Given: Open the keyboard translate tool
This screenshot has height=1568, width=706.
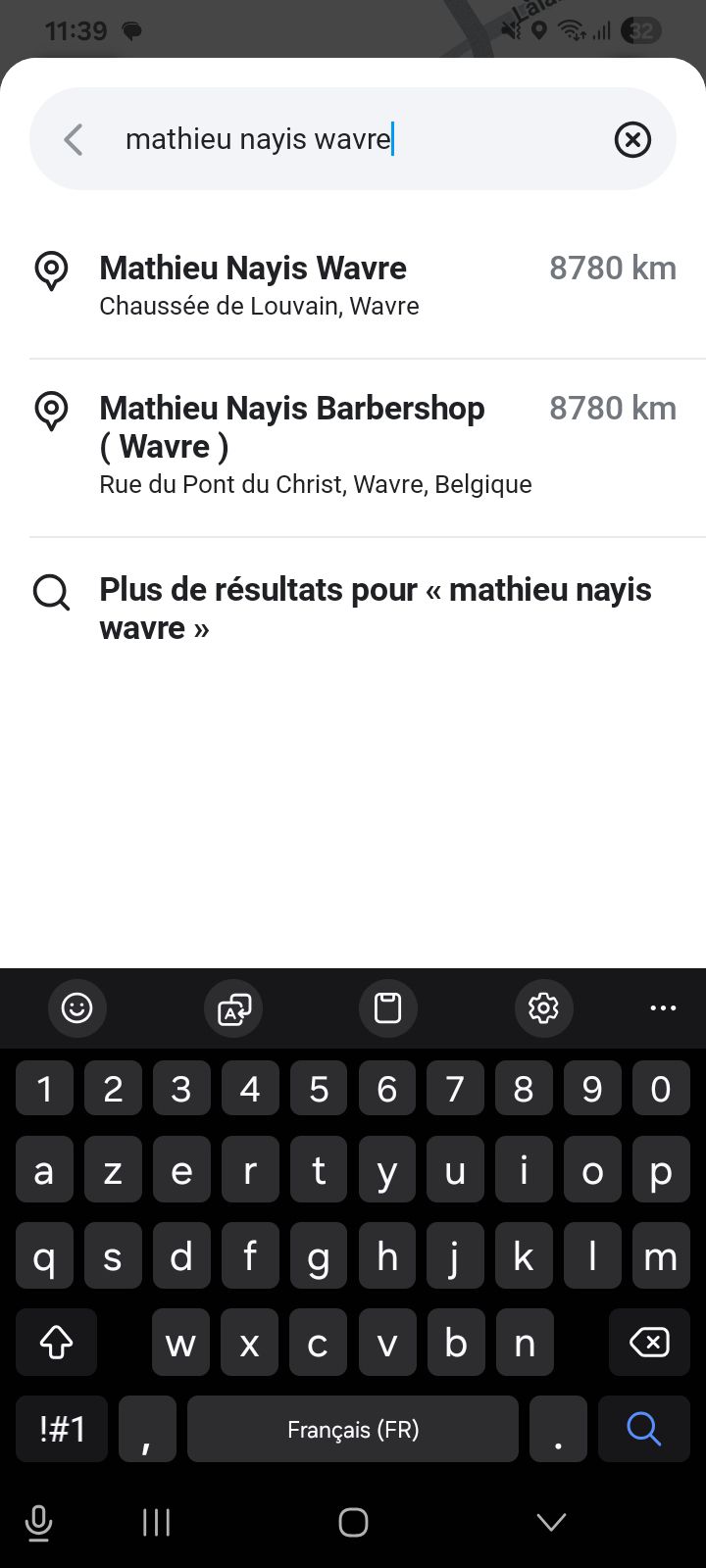Looking at the screenshot, I should tap(233, 1007).
